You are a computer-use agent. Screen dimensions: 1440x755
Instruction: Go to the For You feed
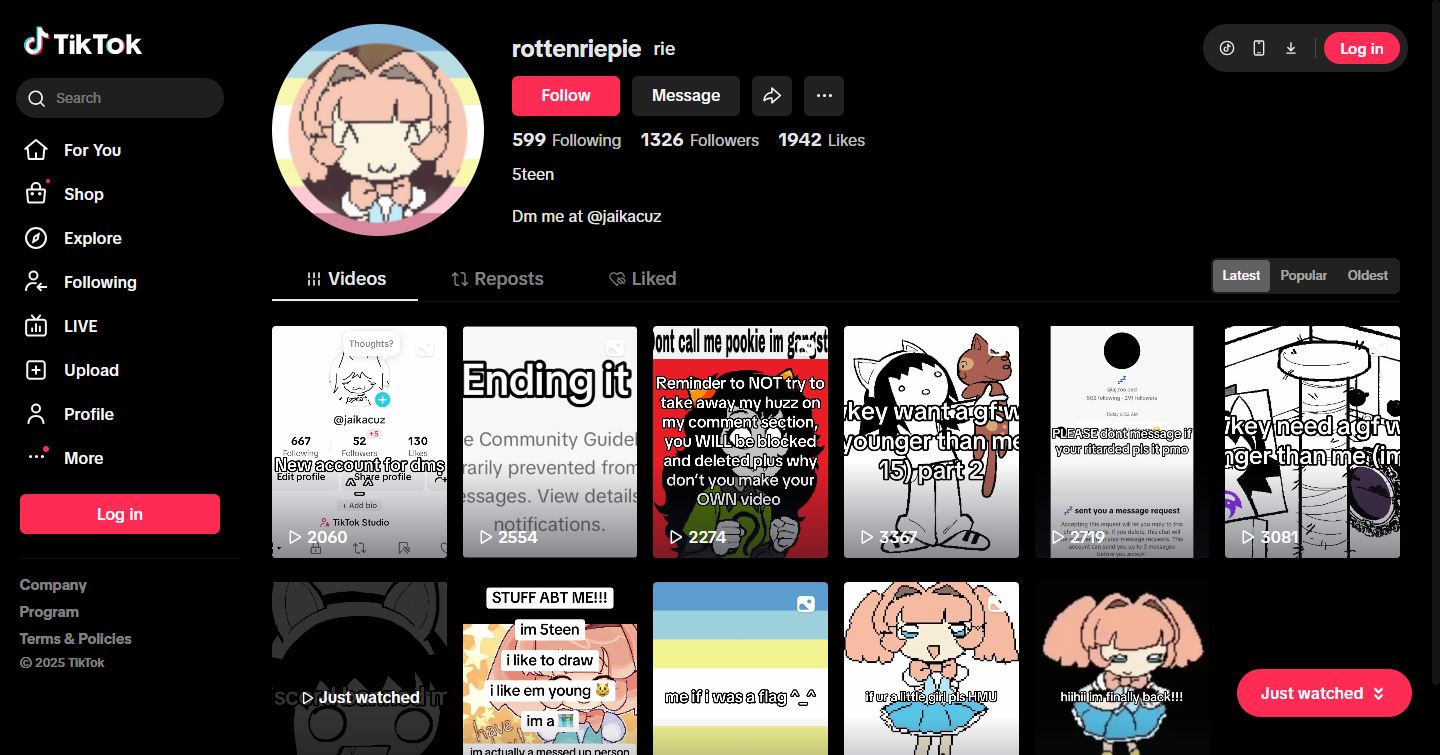coord(91,150)
